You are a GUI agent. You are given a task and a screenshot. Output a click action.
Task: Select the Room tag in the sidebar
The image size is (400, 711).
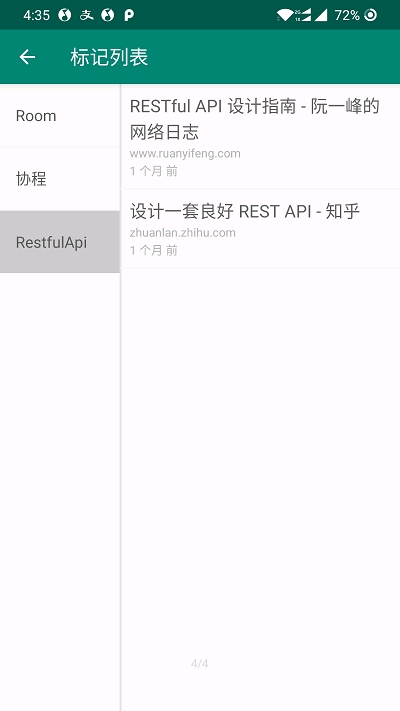pos(60,116)
